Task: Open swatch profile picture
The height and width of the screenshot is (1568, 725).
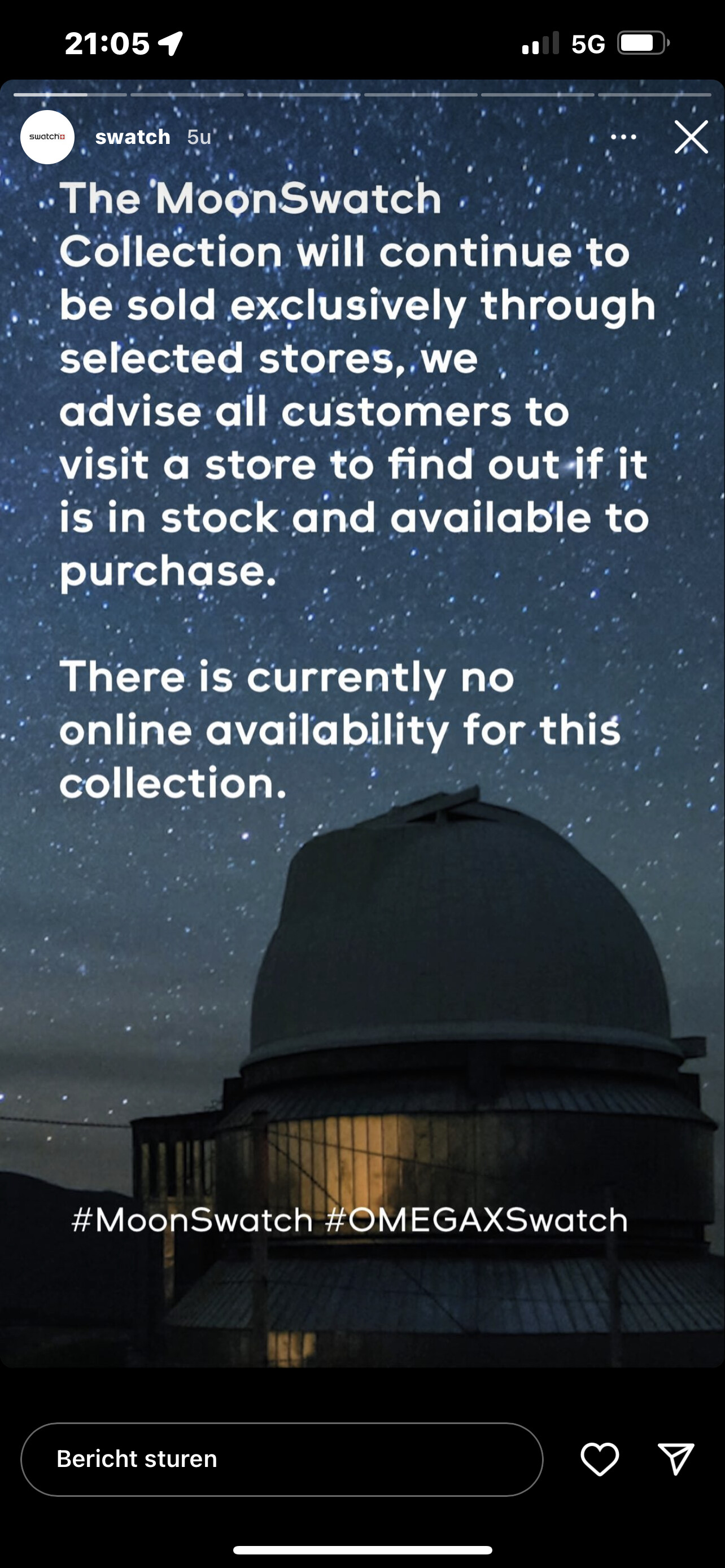Action: click(x=47, y=137)
